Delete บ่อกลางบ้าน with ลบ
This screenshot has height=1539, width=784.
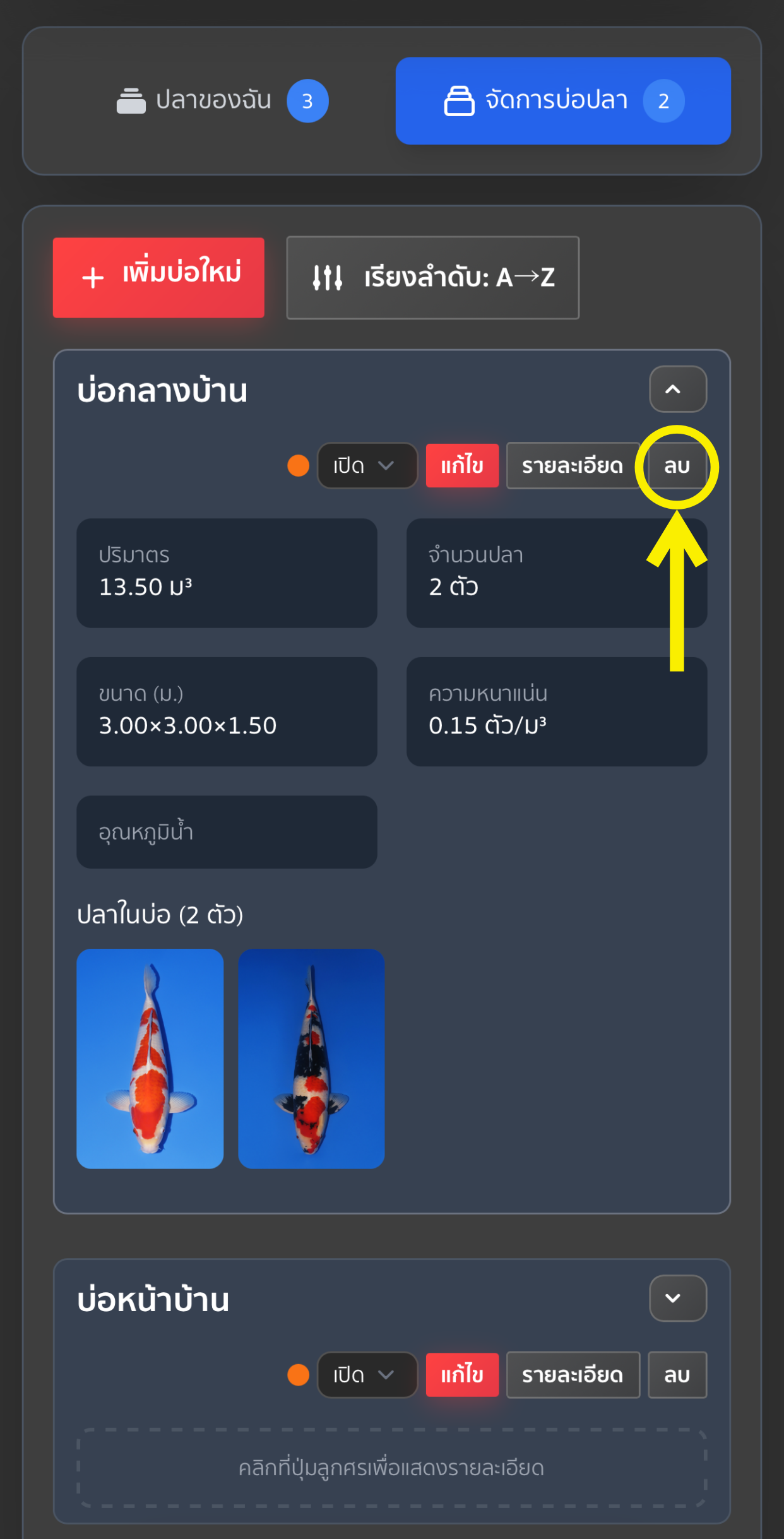pyautogui.click(x=677, y=466)
